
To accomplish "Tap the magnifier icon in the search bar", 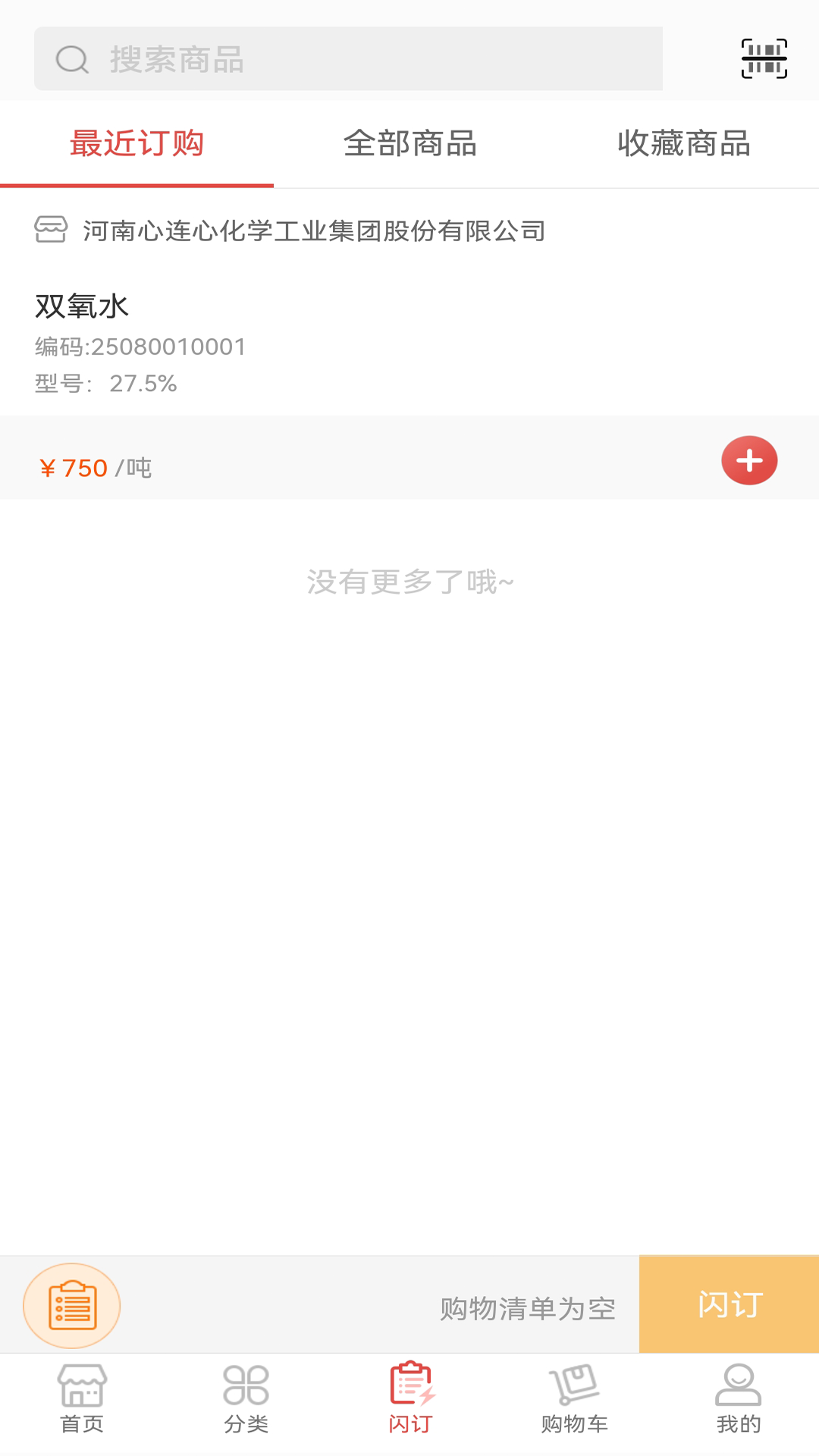I will [x=71, y=60].
